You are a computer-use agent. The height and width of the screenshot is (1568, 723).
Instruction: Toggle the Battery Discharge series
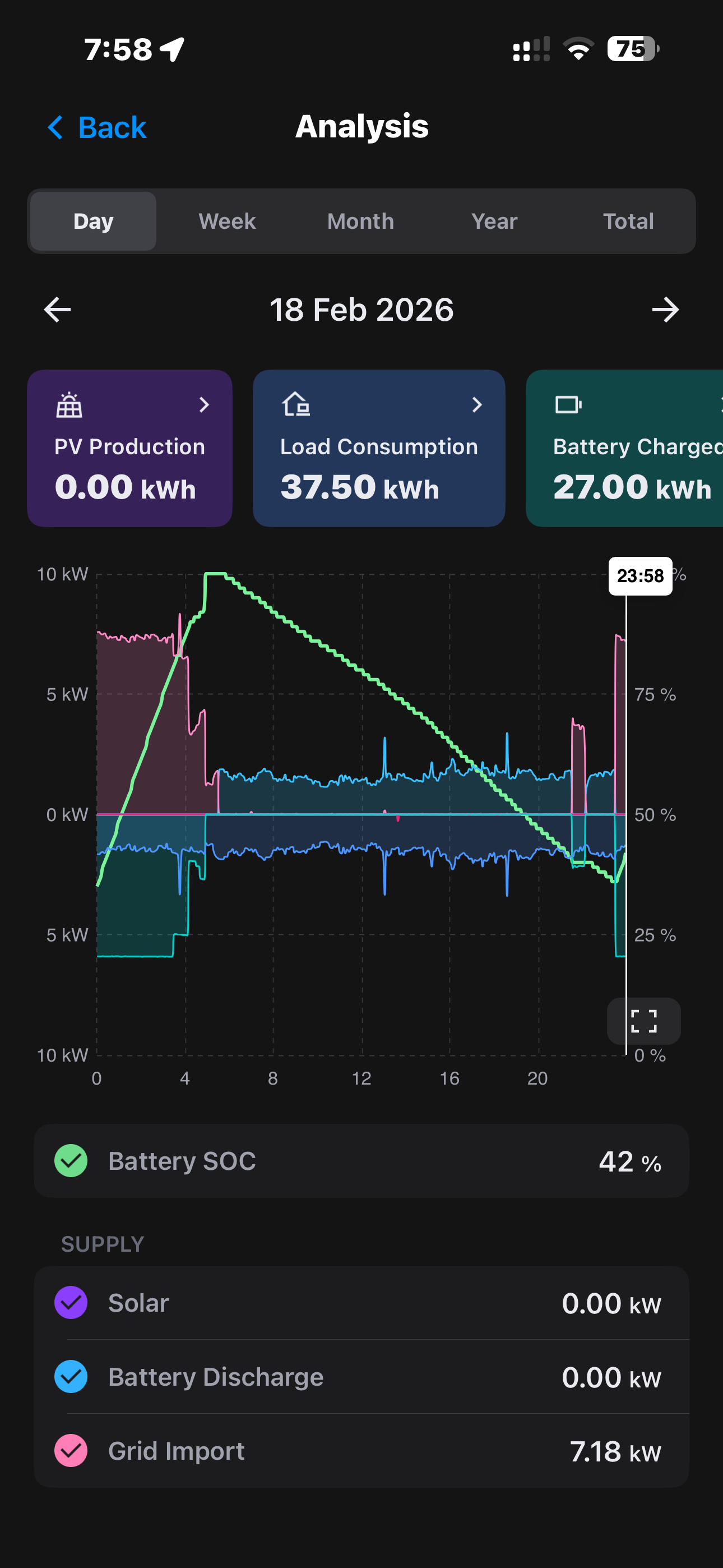point(71,1377)
